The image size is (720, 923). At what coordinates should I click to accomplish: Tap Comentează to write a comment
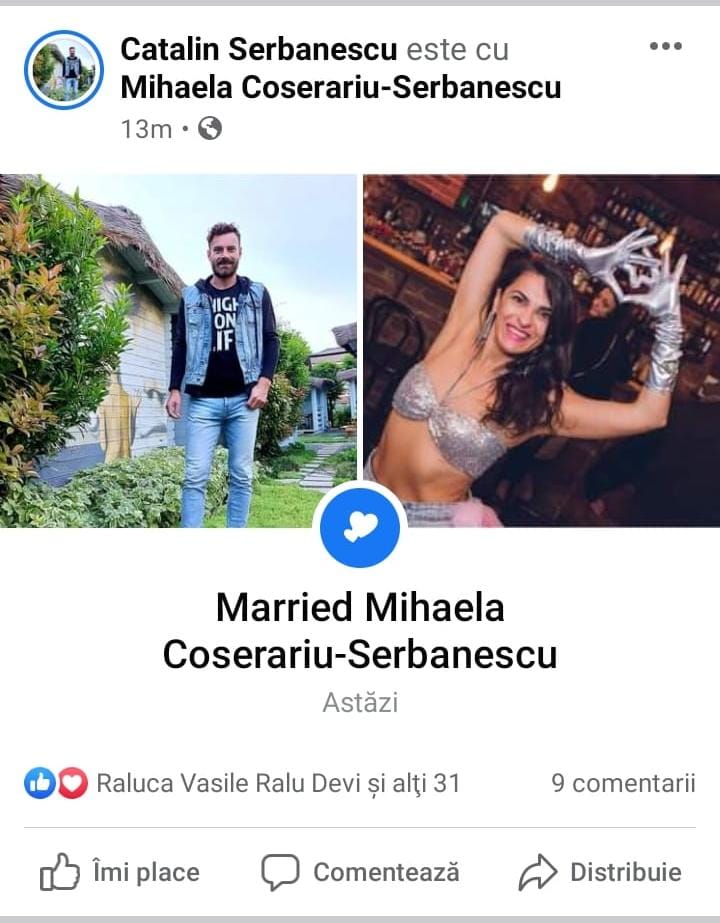(360, 872)
